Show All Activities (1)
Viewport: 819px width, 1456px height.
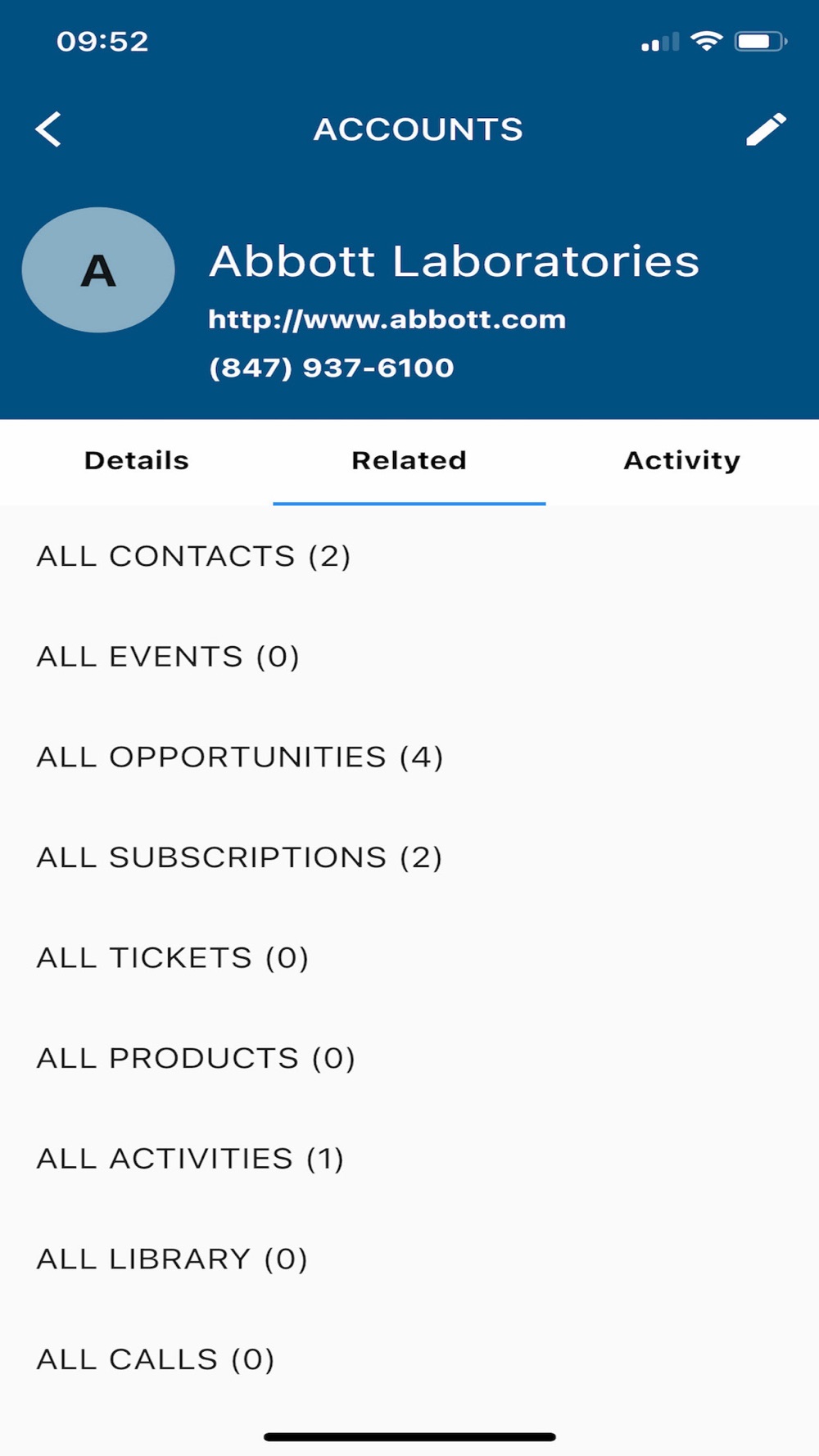tap(409, 1158)
